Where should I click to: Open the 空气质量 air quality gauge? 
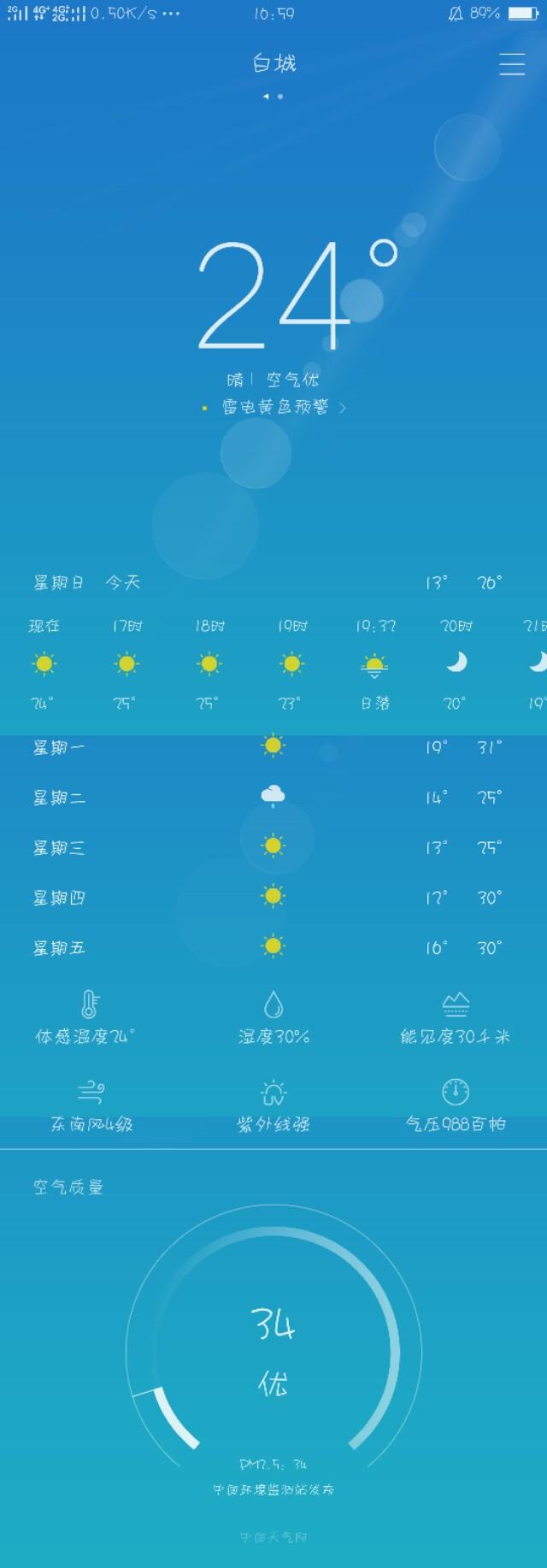273,1351
